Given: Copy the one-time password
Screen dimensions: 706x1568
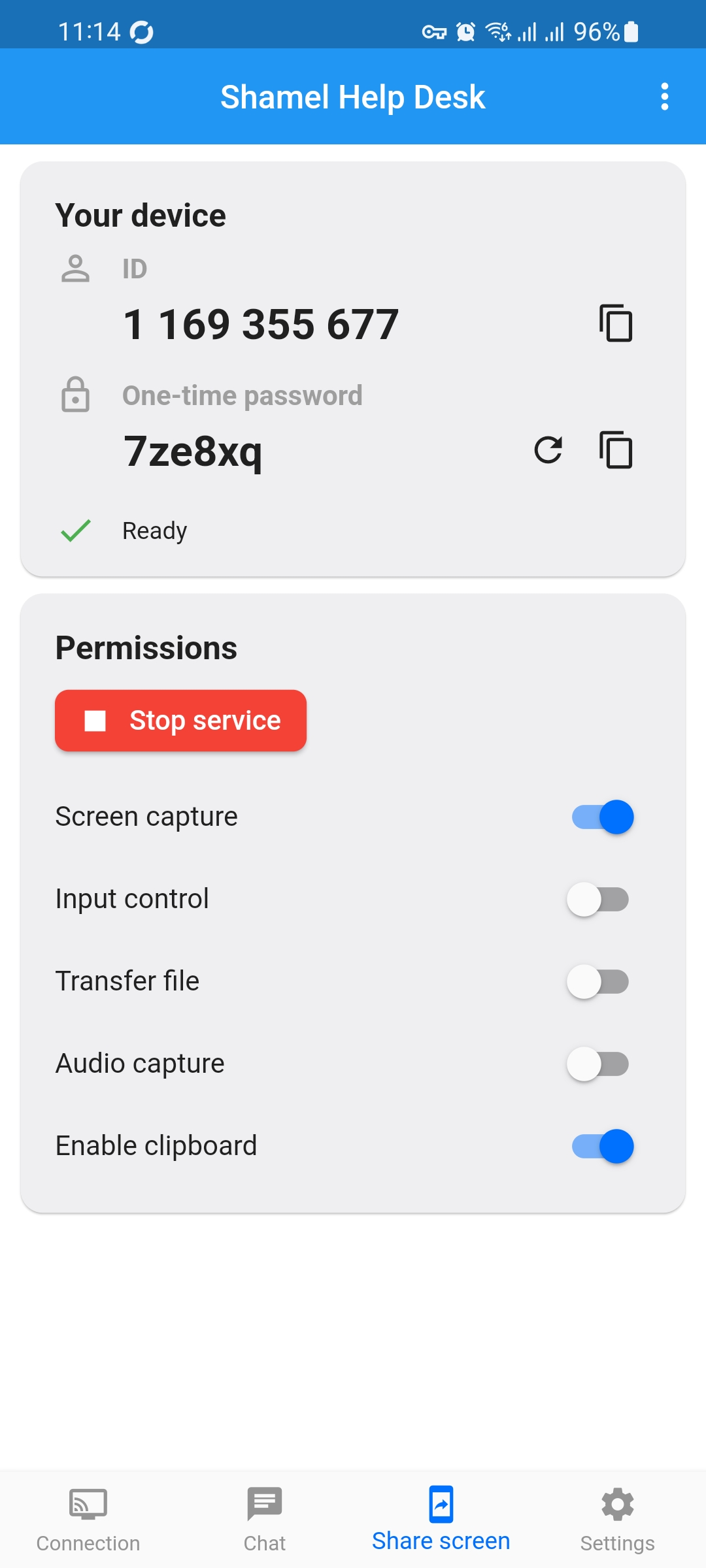Looking at the screenshot, I should (x=616, y=450).
